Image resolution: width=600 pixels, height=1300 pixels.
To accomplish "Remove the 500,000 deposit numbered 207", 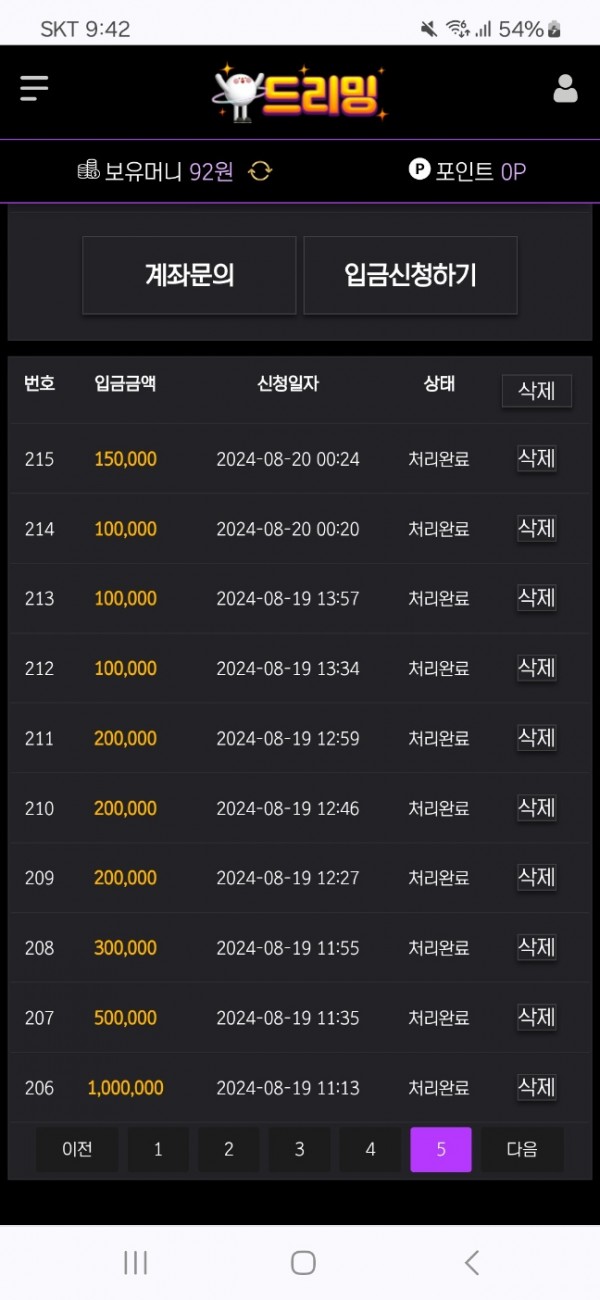I will 536,1017.
